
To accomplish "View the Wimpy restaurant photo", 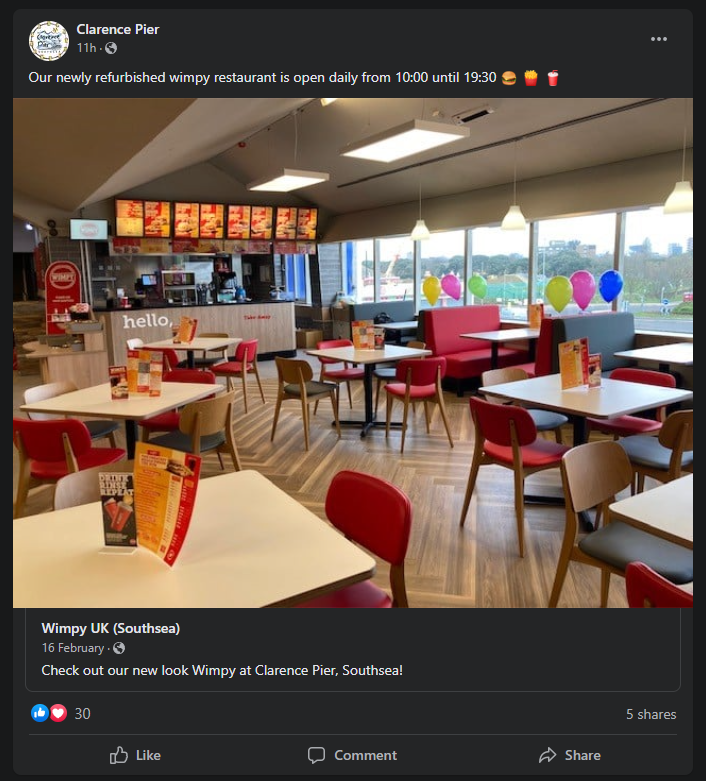I will (x=352, y=352).
